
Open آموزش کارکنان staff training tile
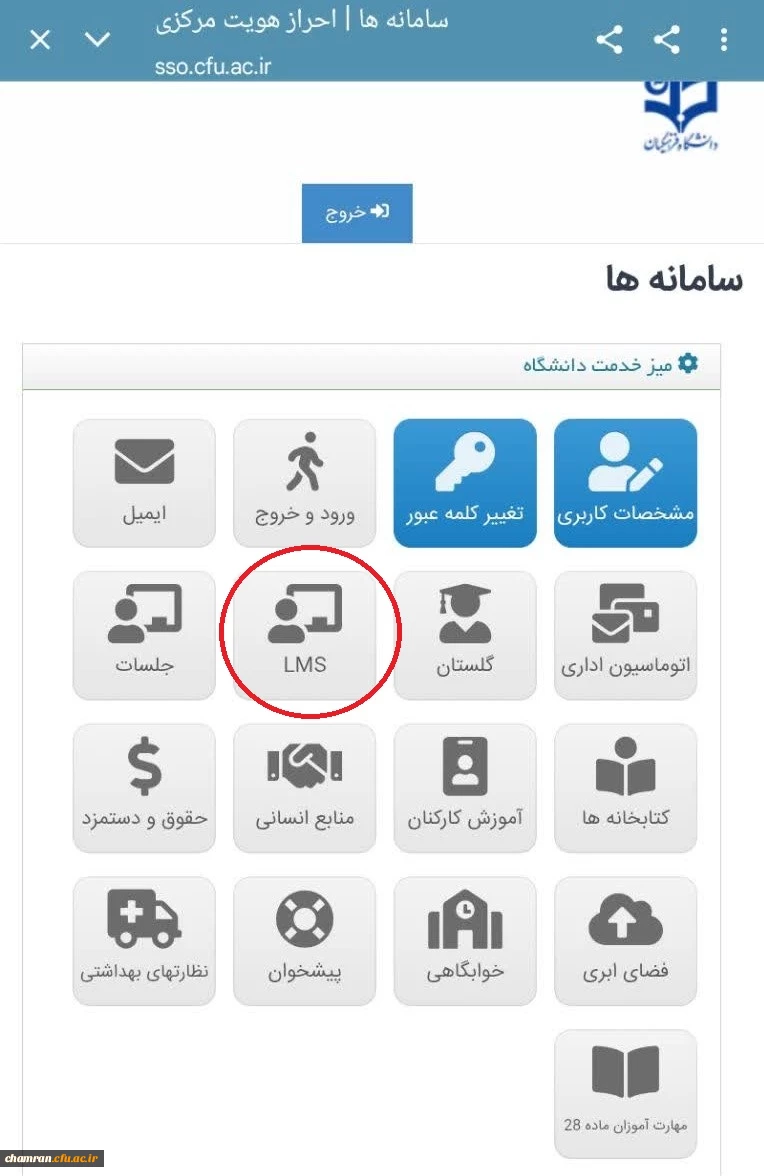click(465, 788)
